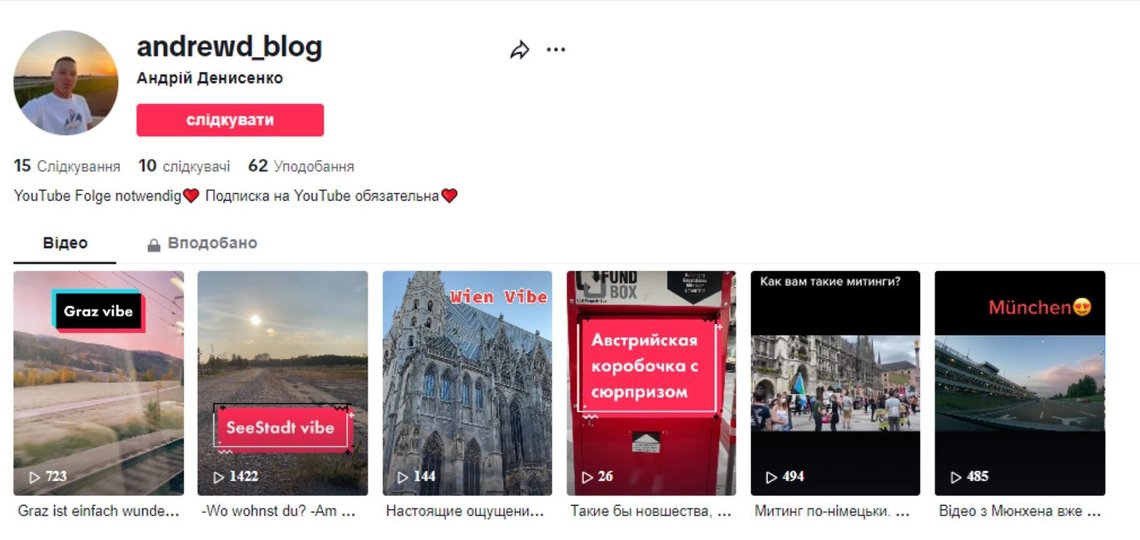Open the locked Вподобано tab
The width and height of the screenshot is (1140, 540).
coord(202,243)
